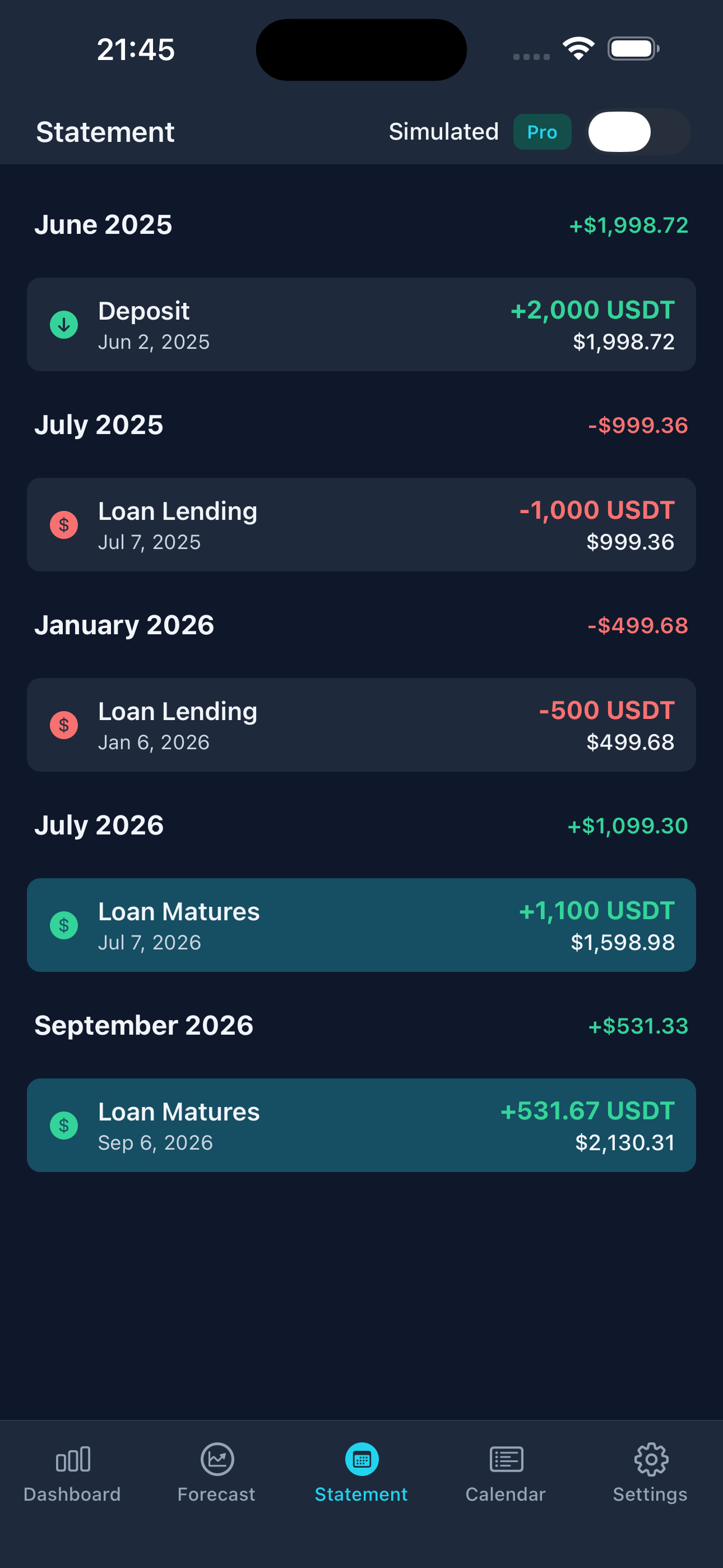The height and width of the screenshot is (1568, 723).
Task: Open the Dashboard bar chart icon
Action: [x=72, y=1459]
